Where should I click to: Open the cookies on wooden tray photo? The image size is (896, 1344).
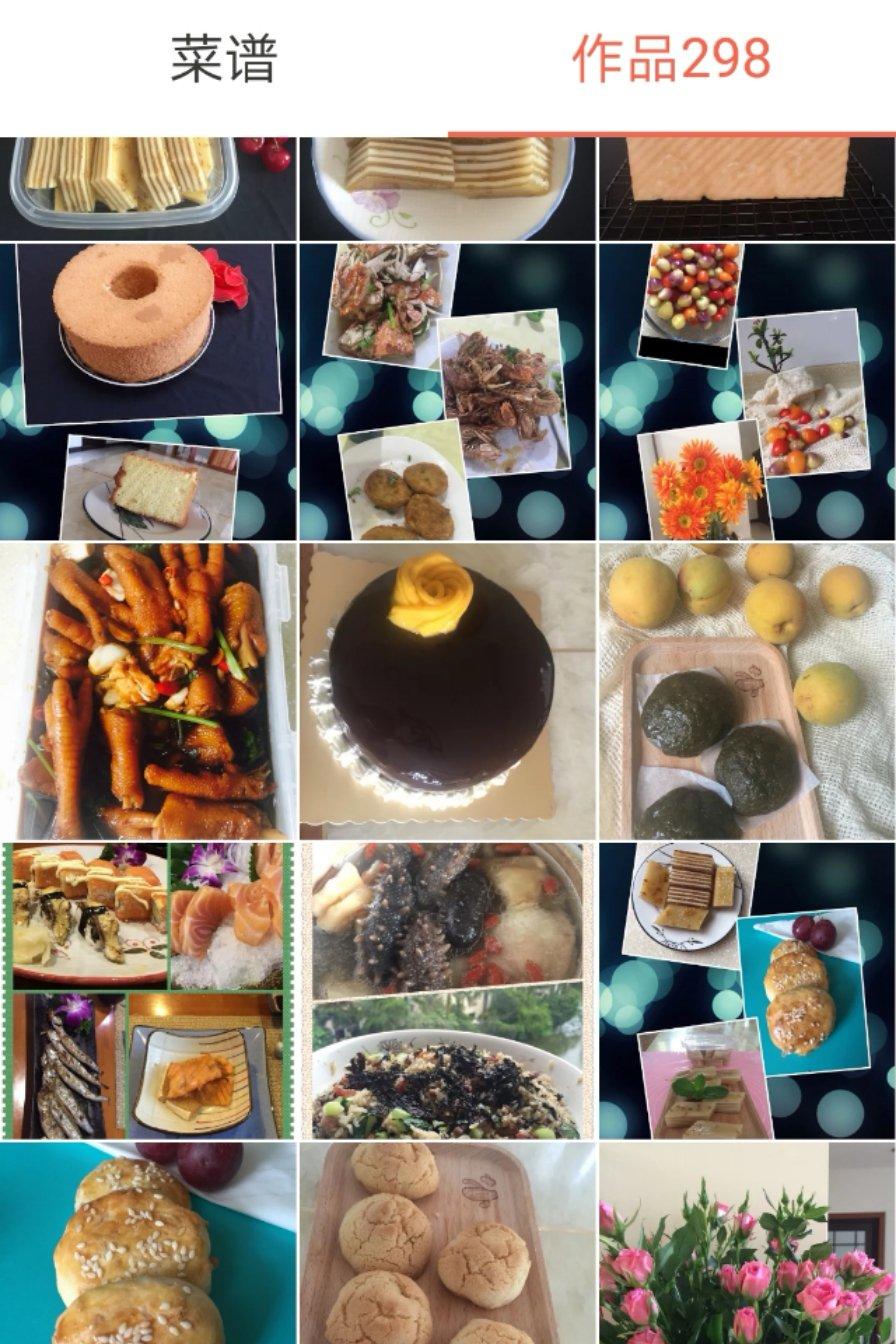tap(447, 1243)
